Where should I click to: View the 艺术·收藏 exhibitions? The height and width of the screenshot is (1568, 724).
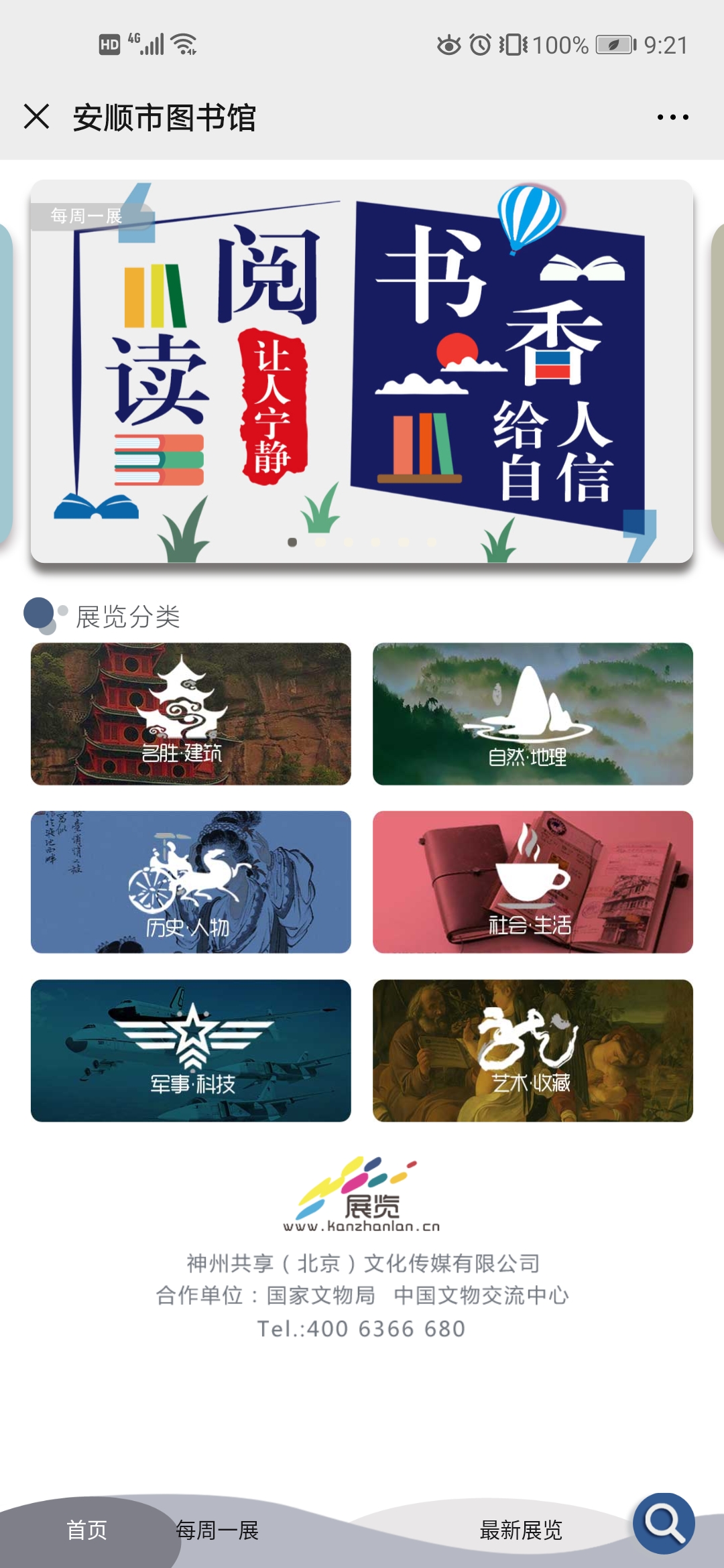click(x=532, y=1051)
